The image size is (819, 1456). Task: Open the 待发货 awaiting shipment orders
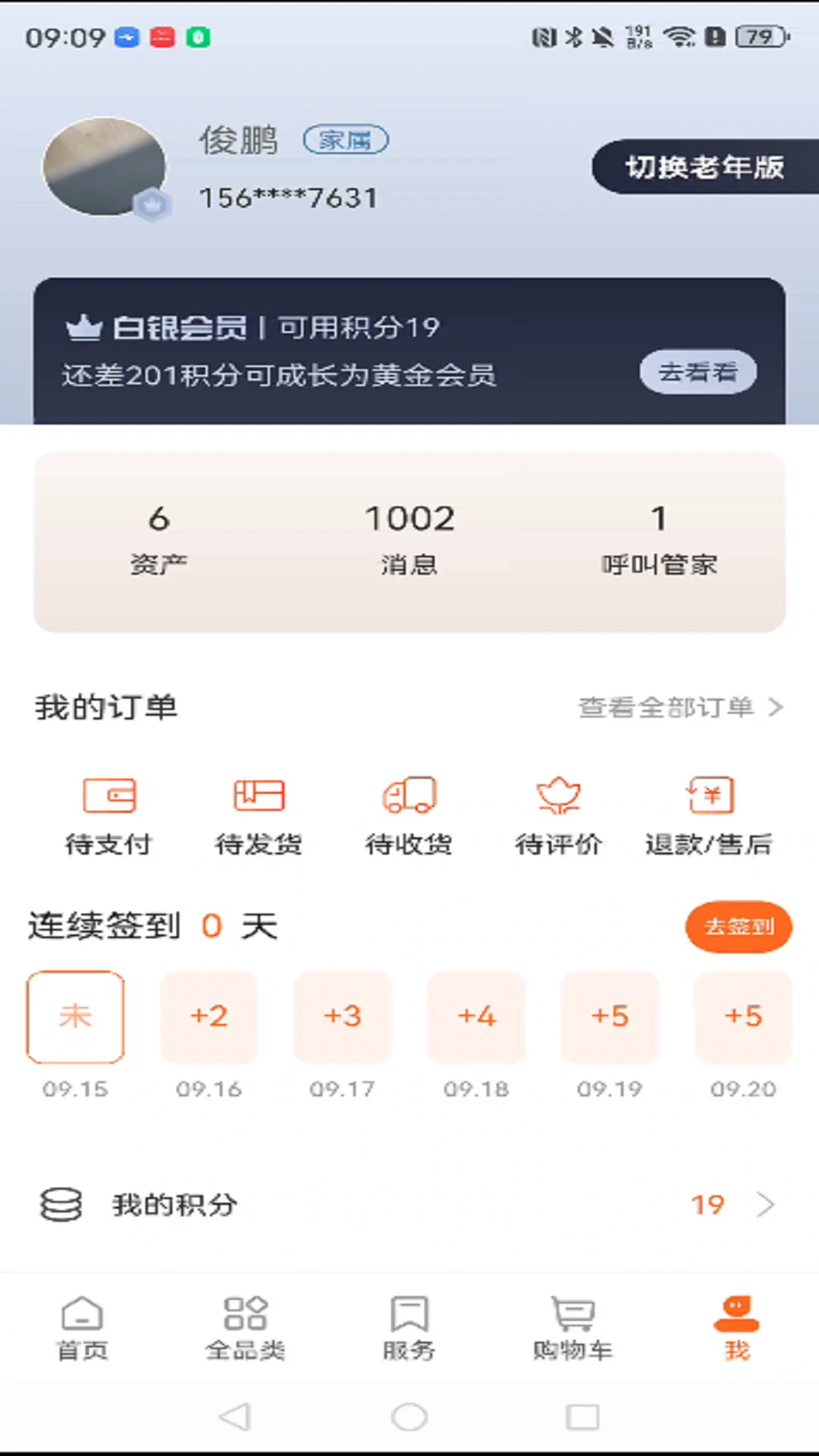pyautogui.click(x=259, y=815)
